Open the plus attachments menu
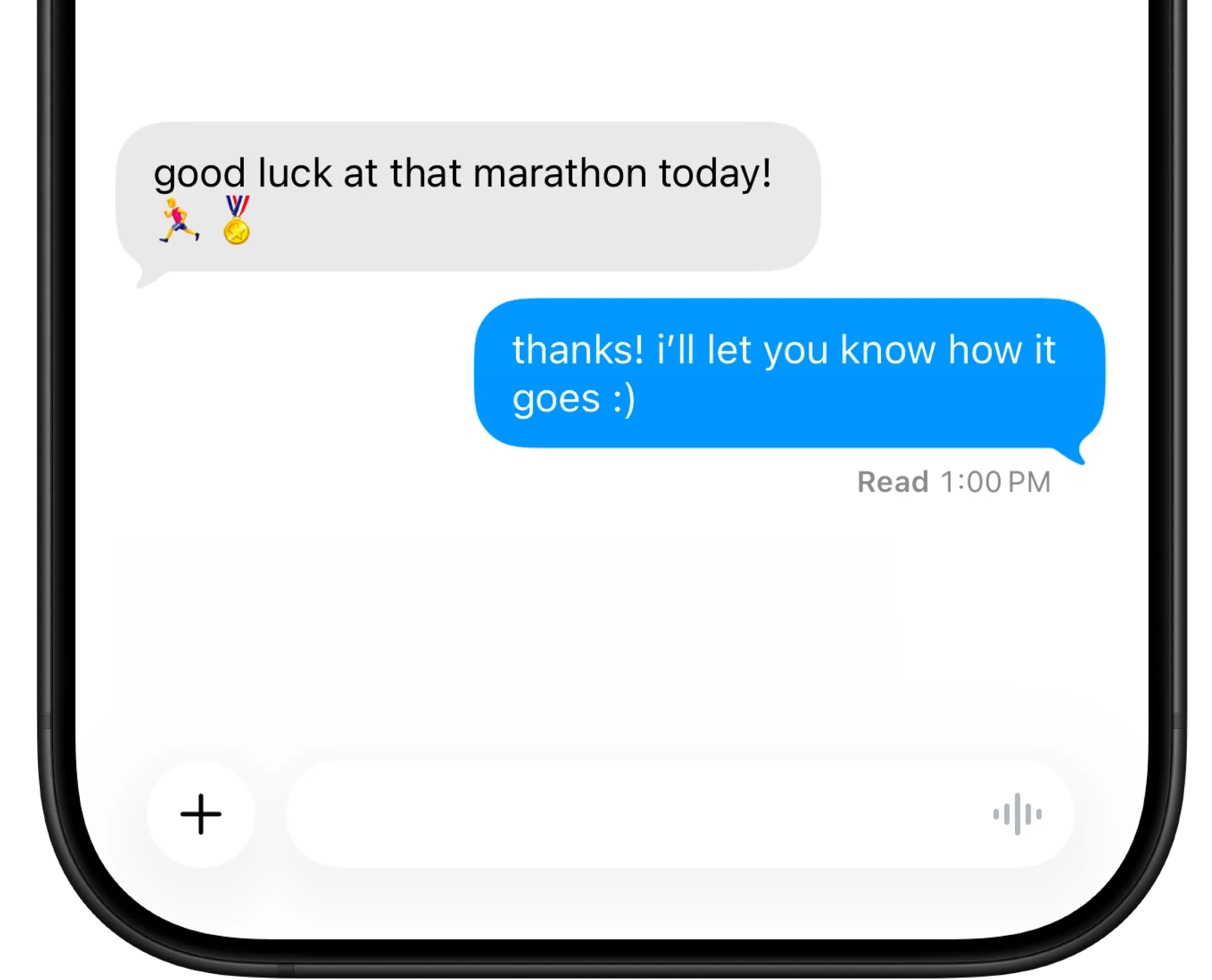 click(x=201, y=814)
